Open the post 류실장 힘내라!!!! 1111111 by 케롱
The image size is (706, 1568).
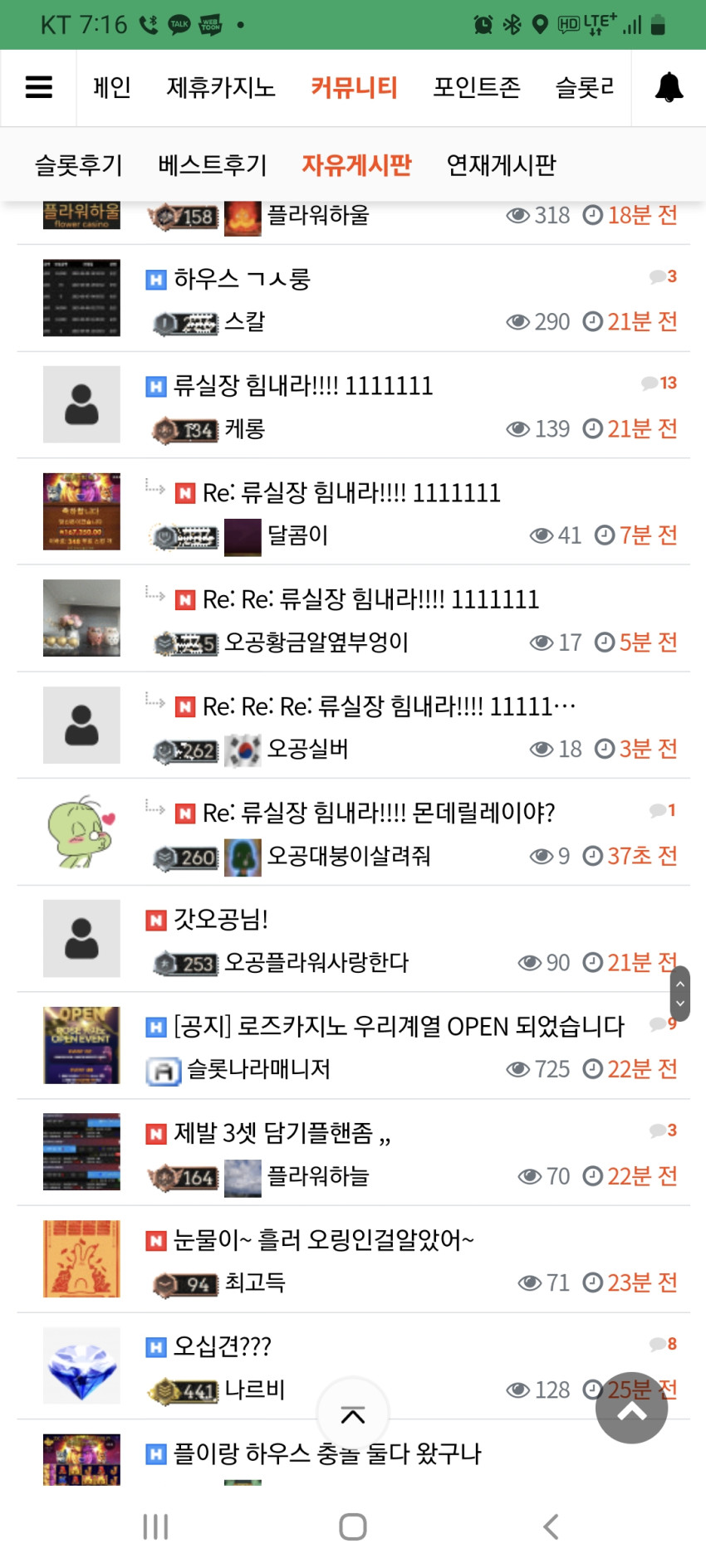[x=303, y=386]
